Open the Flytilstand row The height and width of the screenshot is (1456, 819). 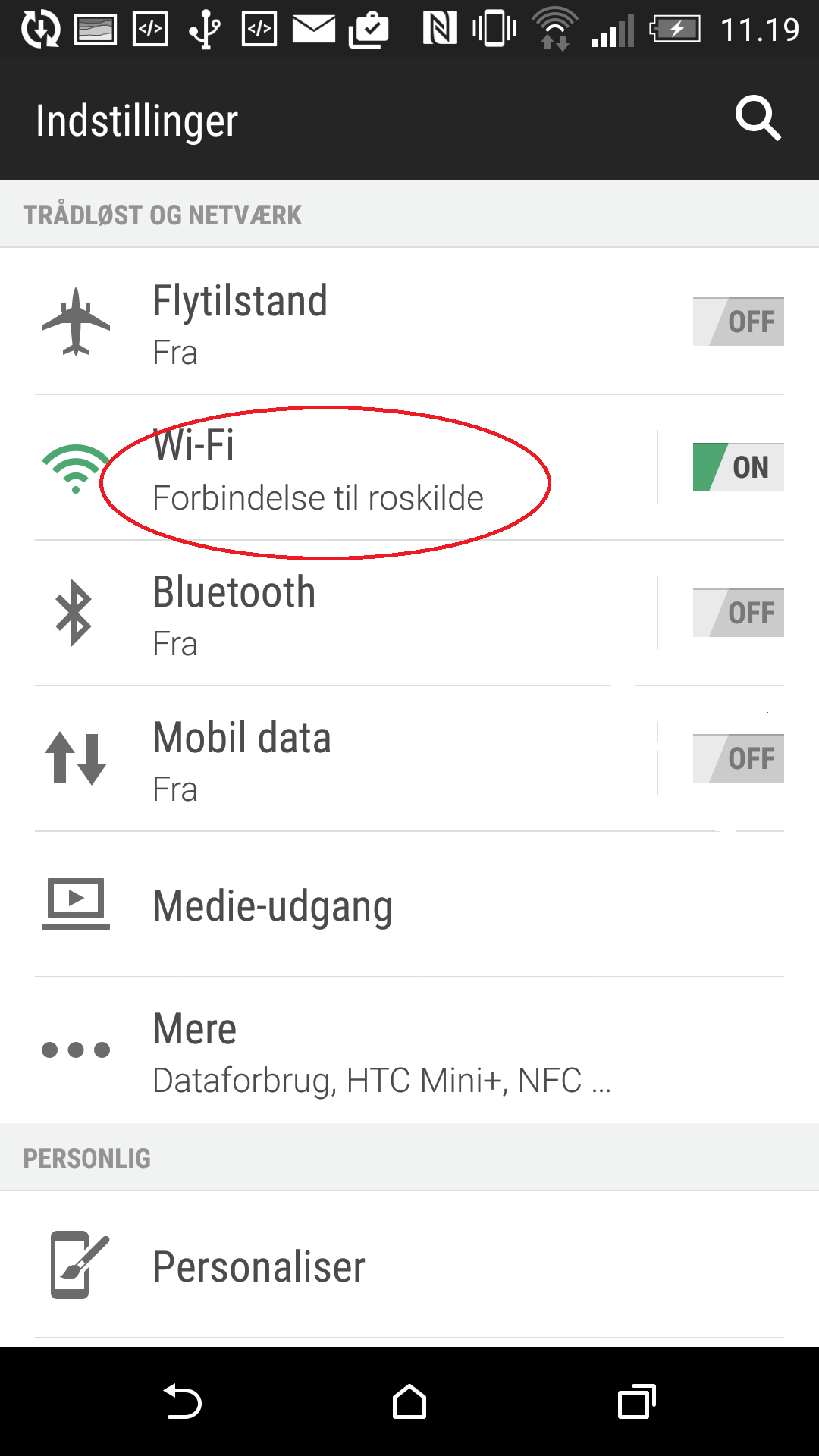[x=409, y=322]
